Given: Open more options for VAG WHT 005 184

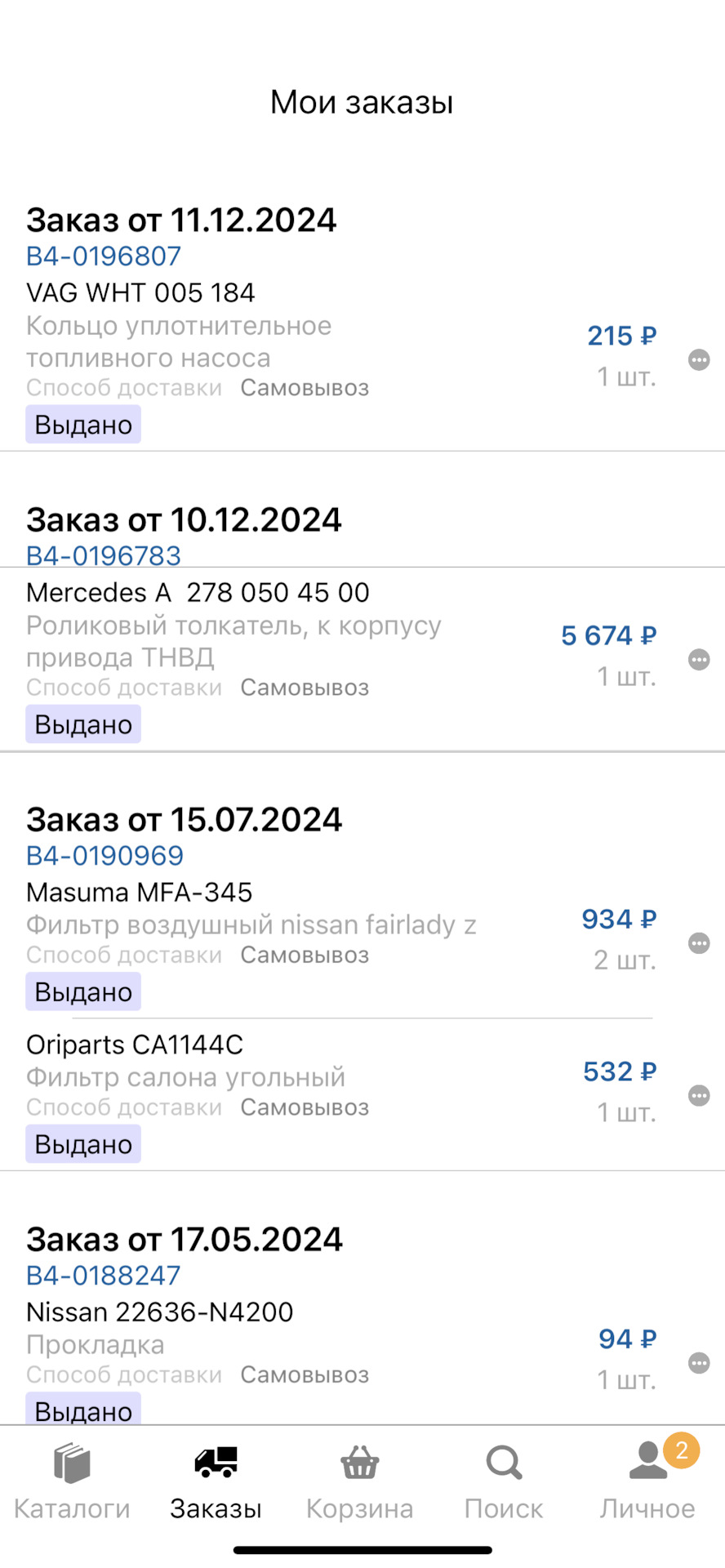Looking at the screenshot, I should (x=699, y=359).
